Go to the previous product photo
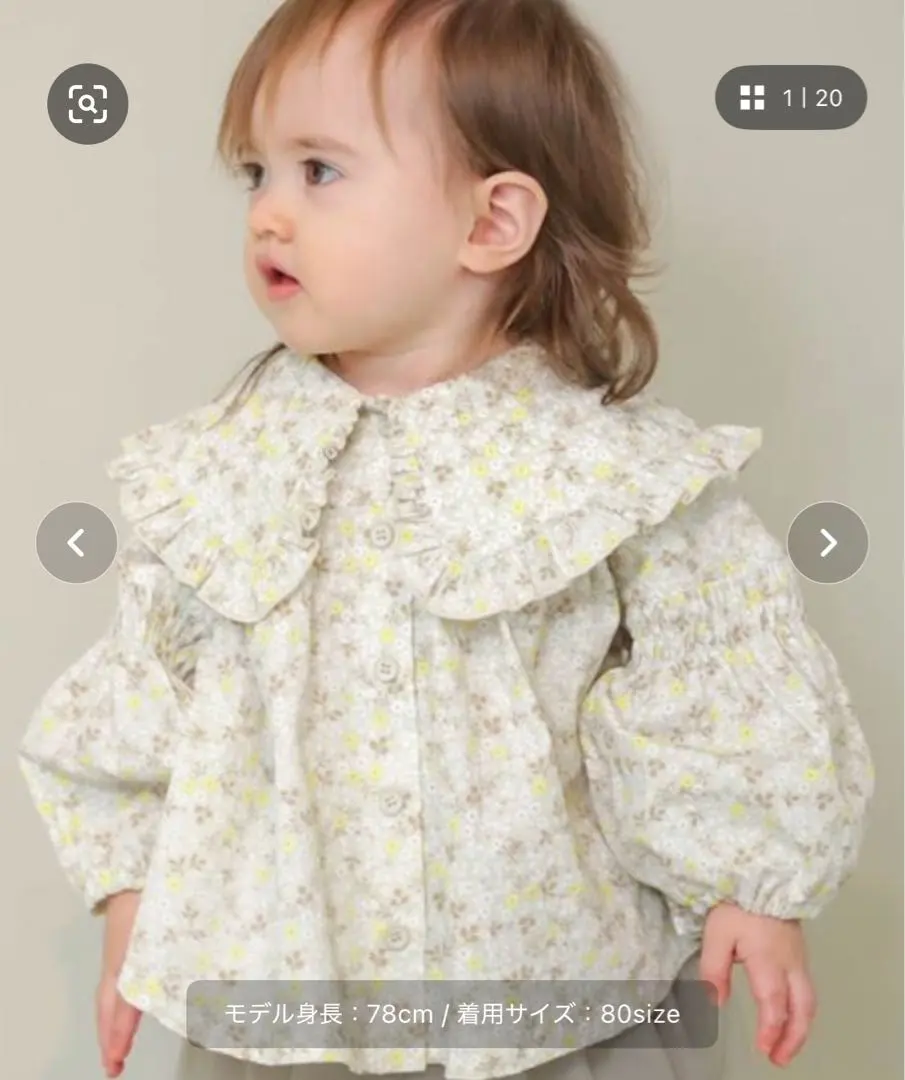 coord(77,543)
